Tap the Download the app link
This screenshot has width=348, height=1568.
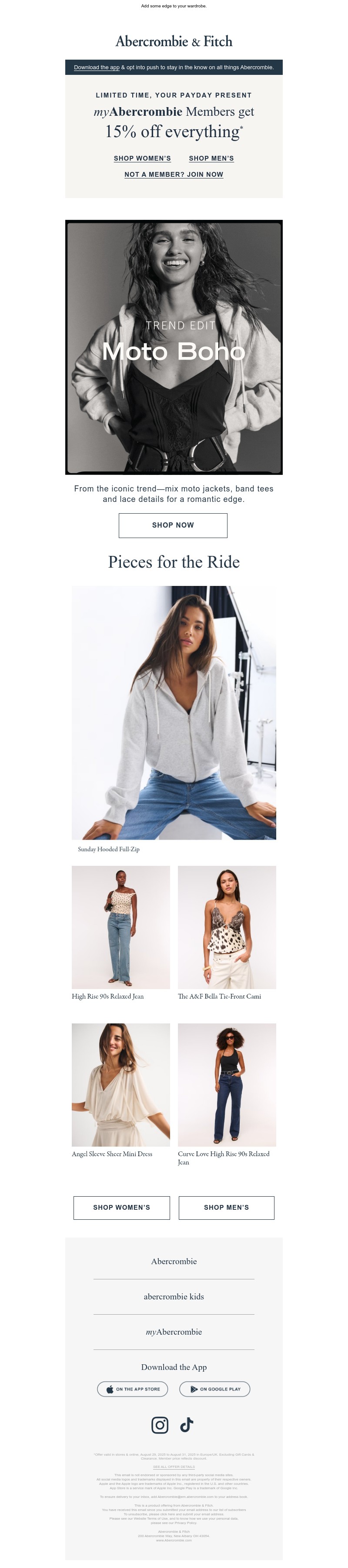pyautogui.click(x=97, y=67)
